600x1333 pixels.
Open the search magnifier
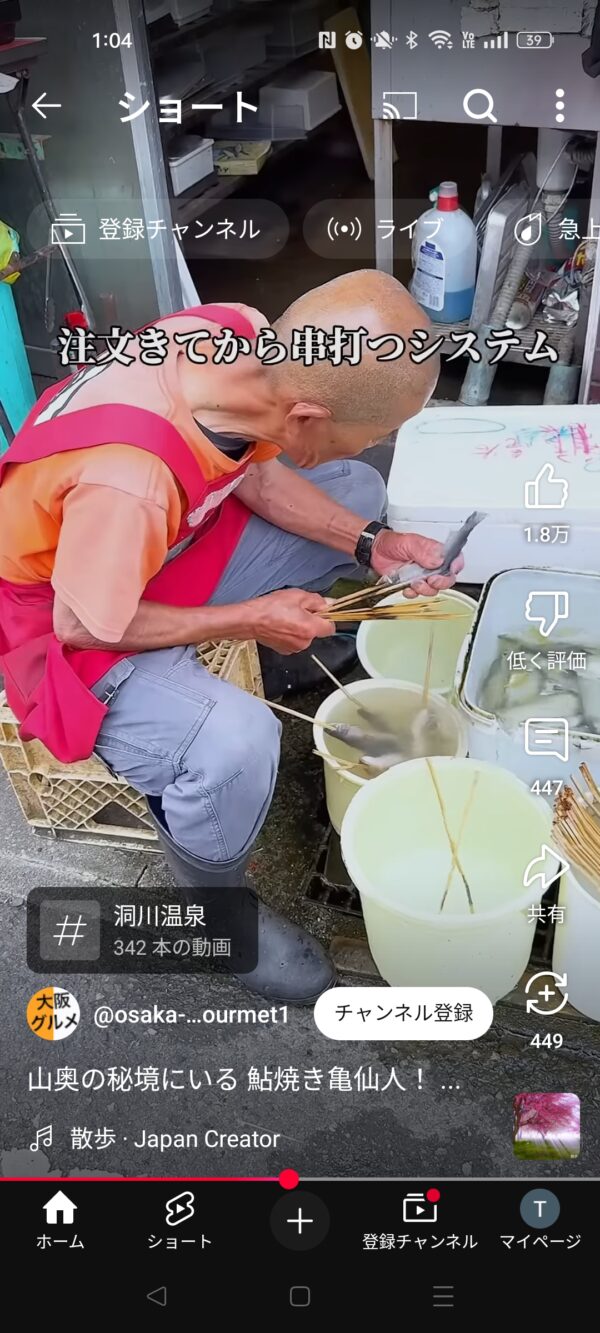479,106
